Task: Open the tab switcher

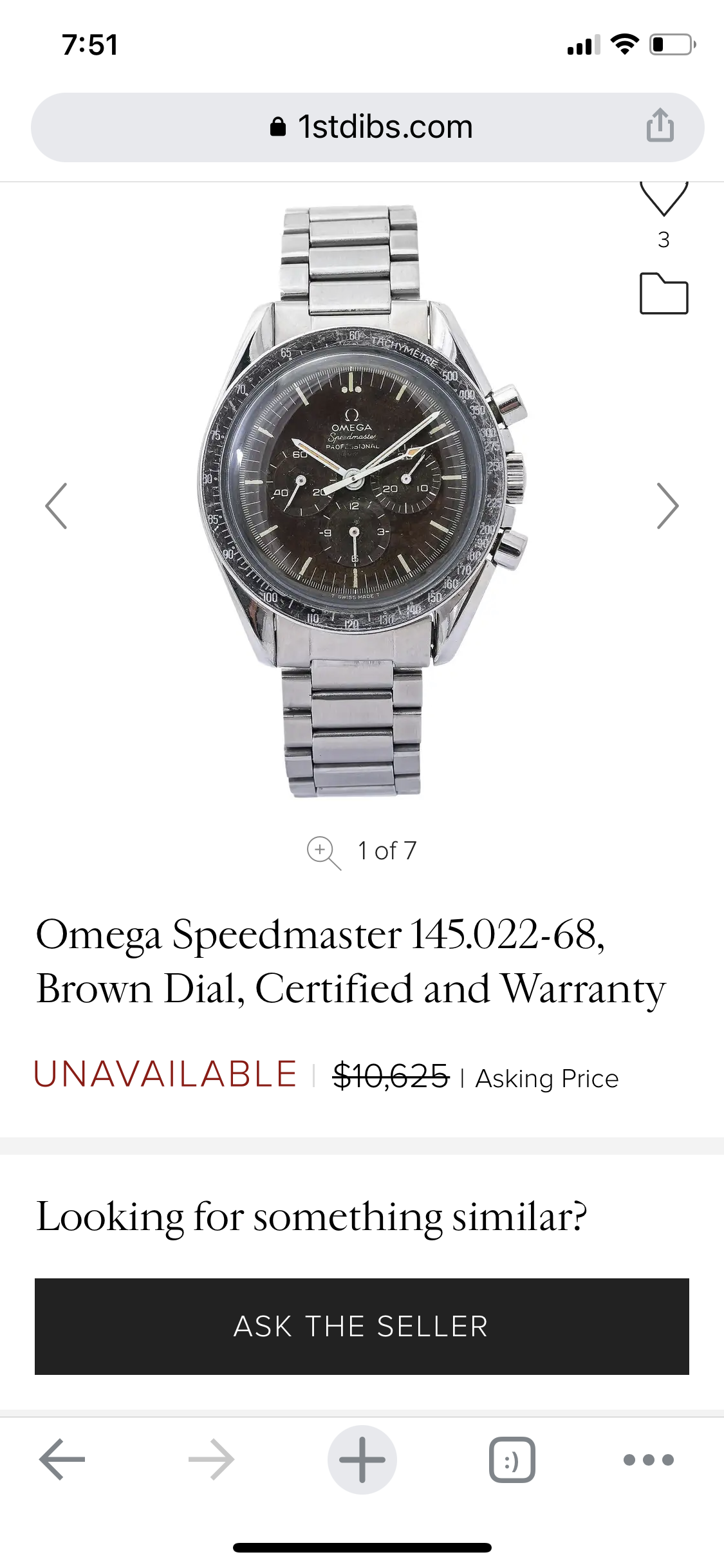Action: 512,1459
